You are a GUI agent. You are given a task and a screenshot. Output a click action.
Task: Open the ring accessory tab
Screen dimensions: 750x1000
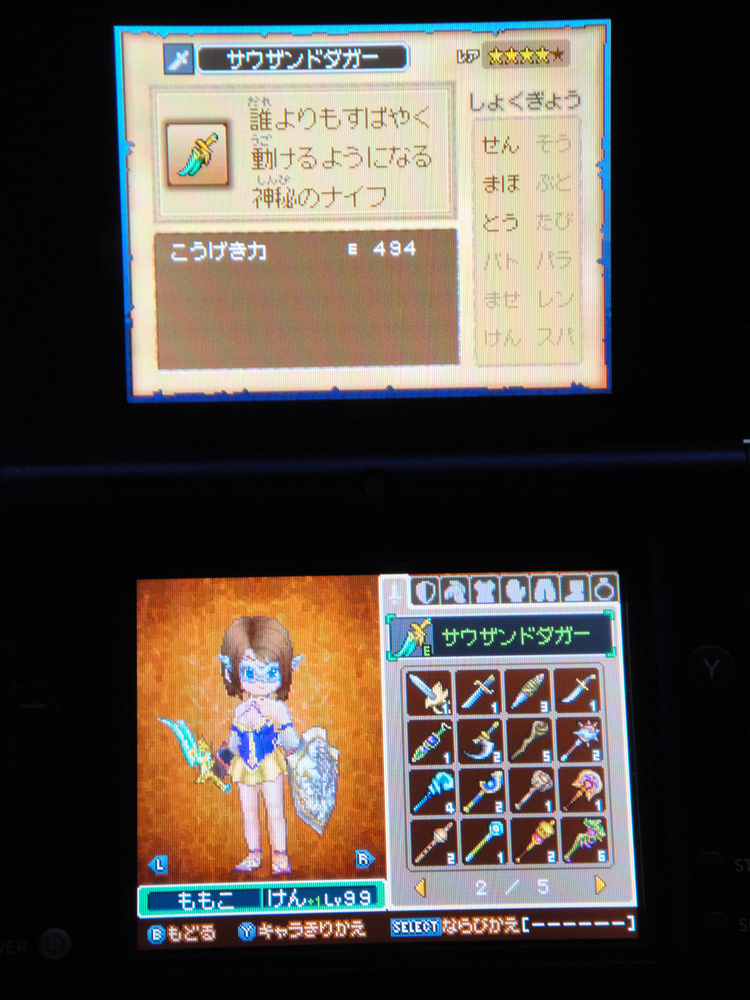click(x=605, y=592)
